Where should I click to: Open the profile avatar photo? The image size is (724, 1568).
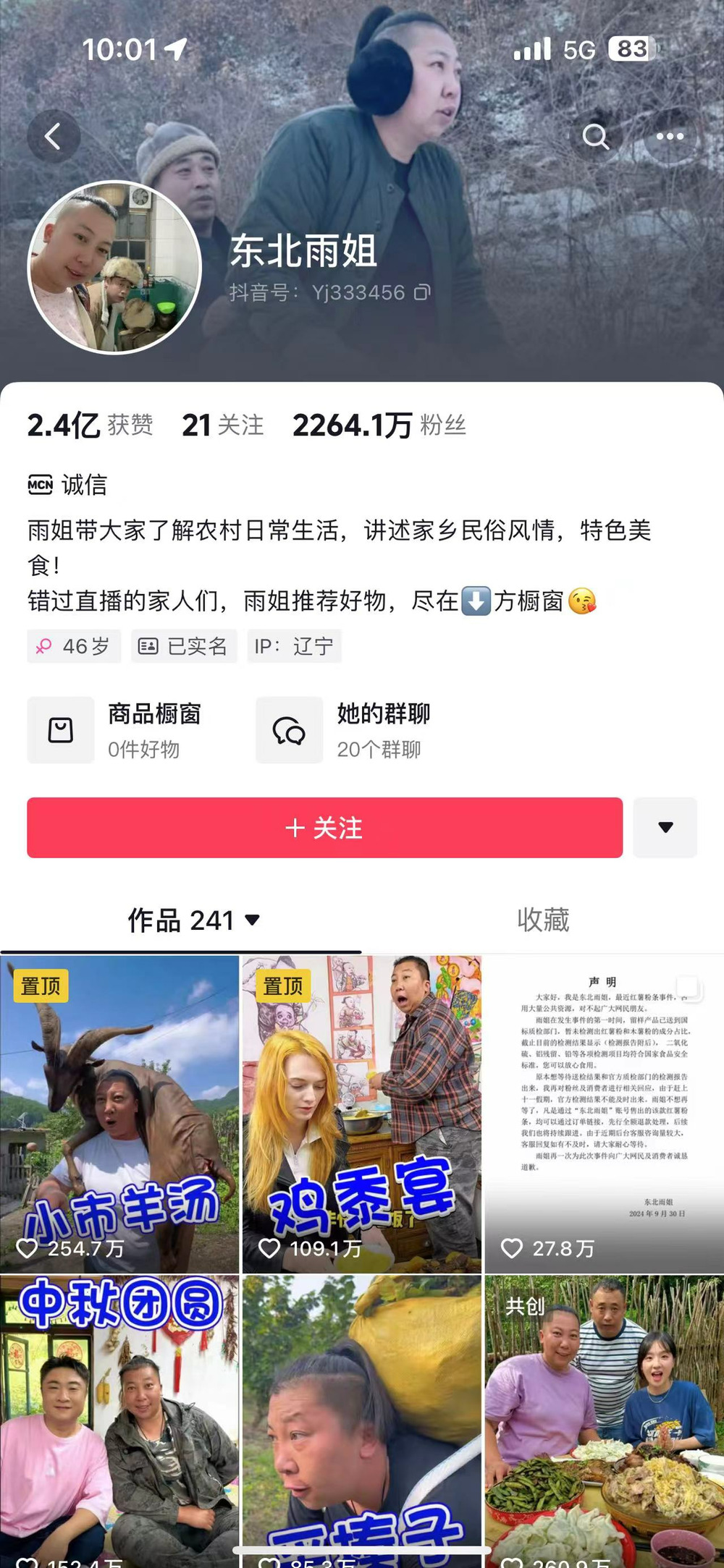(x=114, y=267)
